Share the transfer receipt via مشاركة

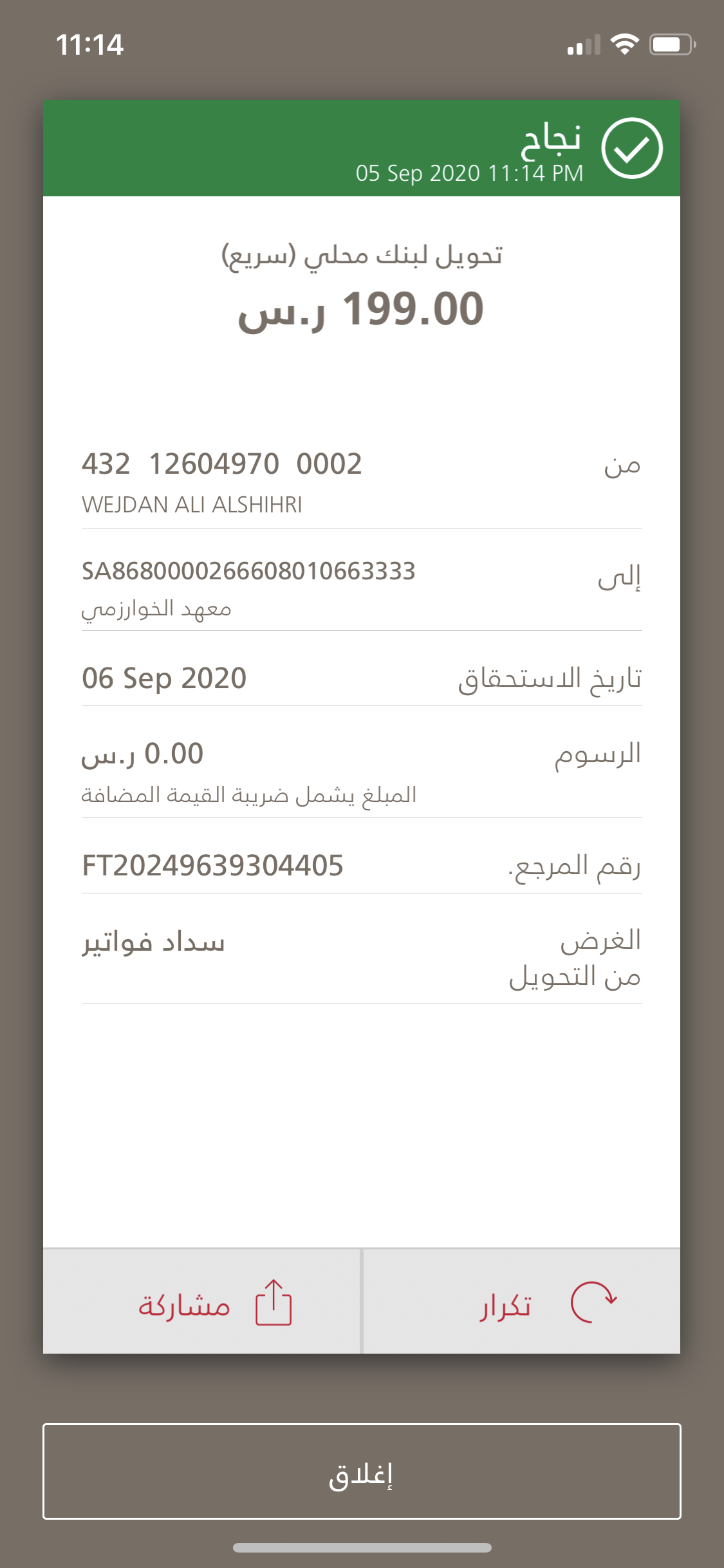(202, 1303)
